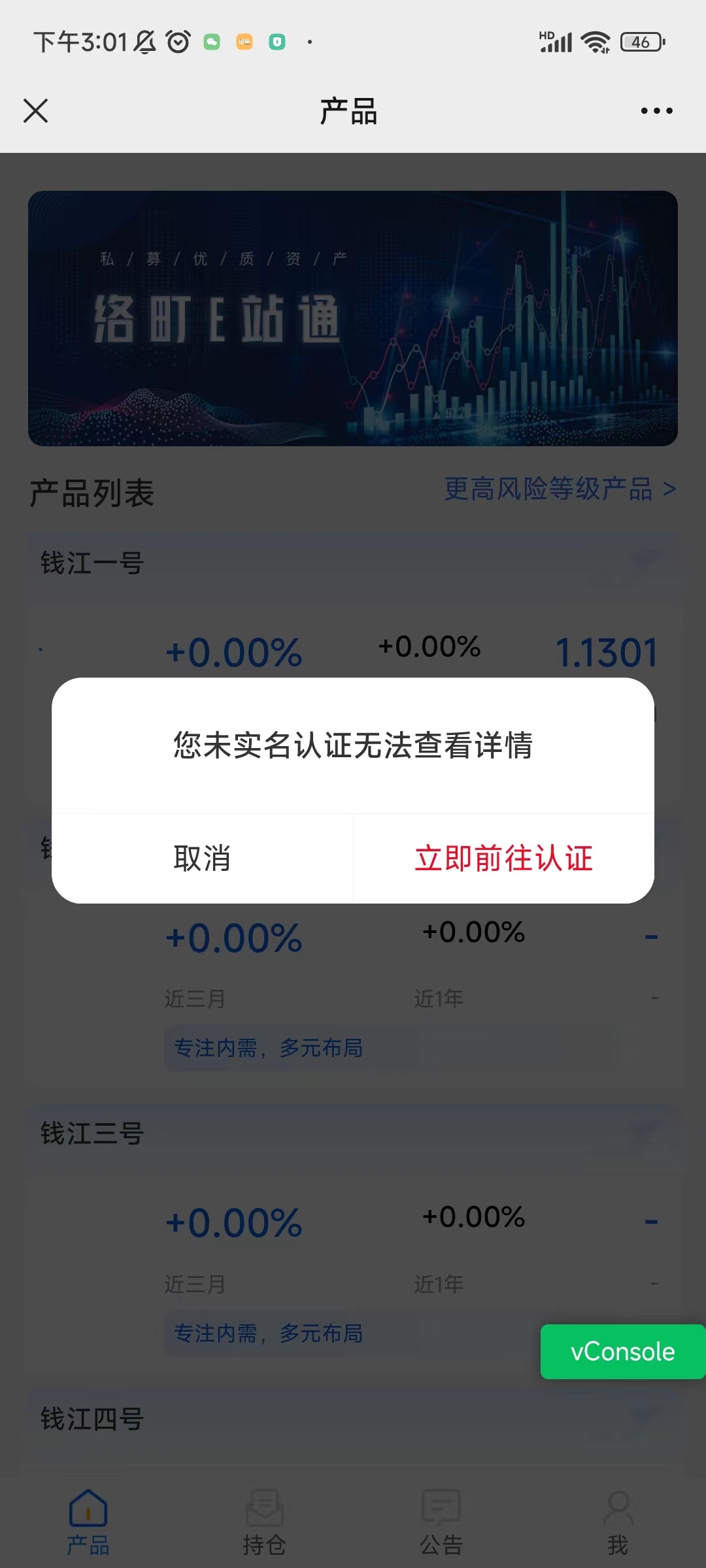Close the 产品 page with the X

click(x=36, y=110)
